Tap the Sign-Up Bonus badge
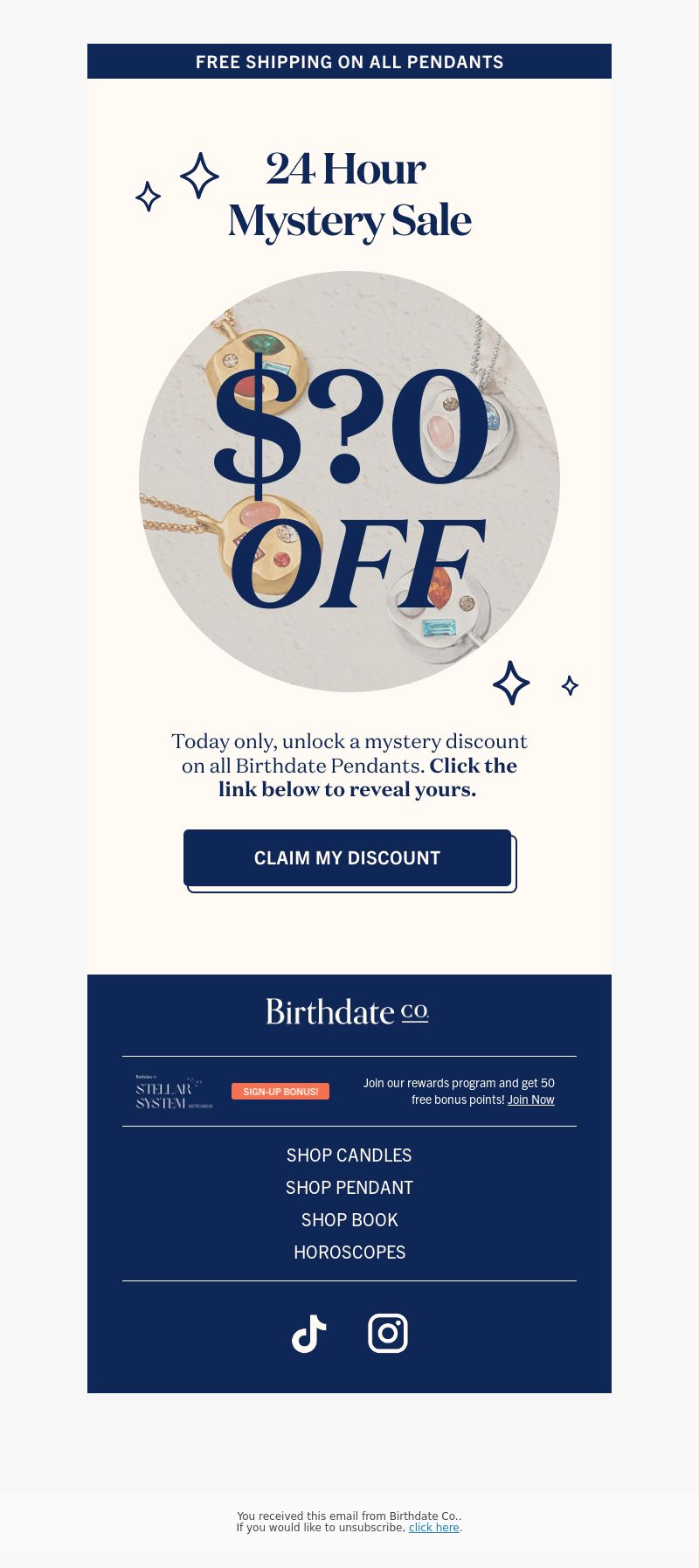 pos(280,1092)
